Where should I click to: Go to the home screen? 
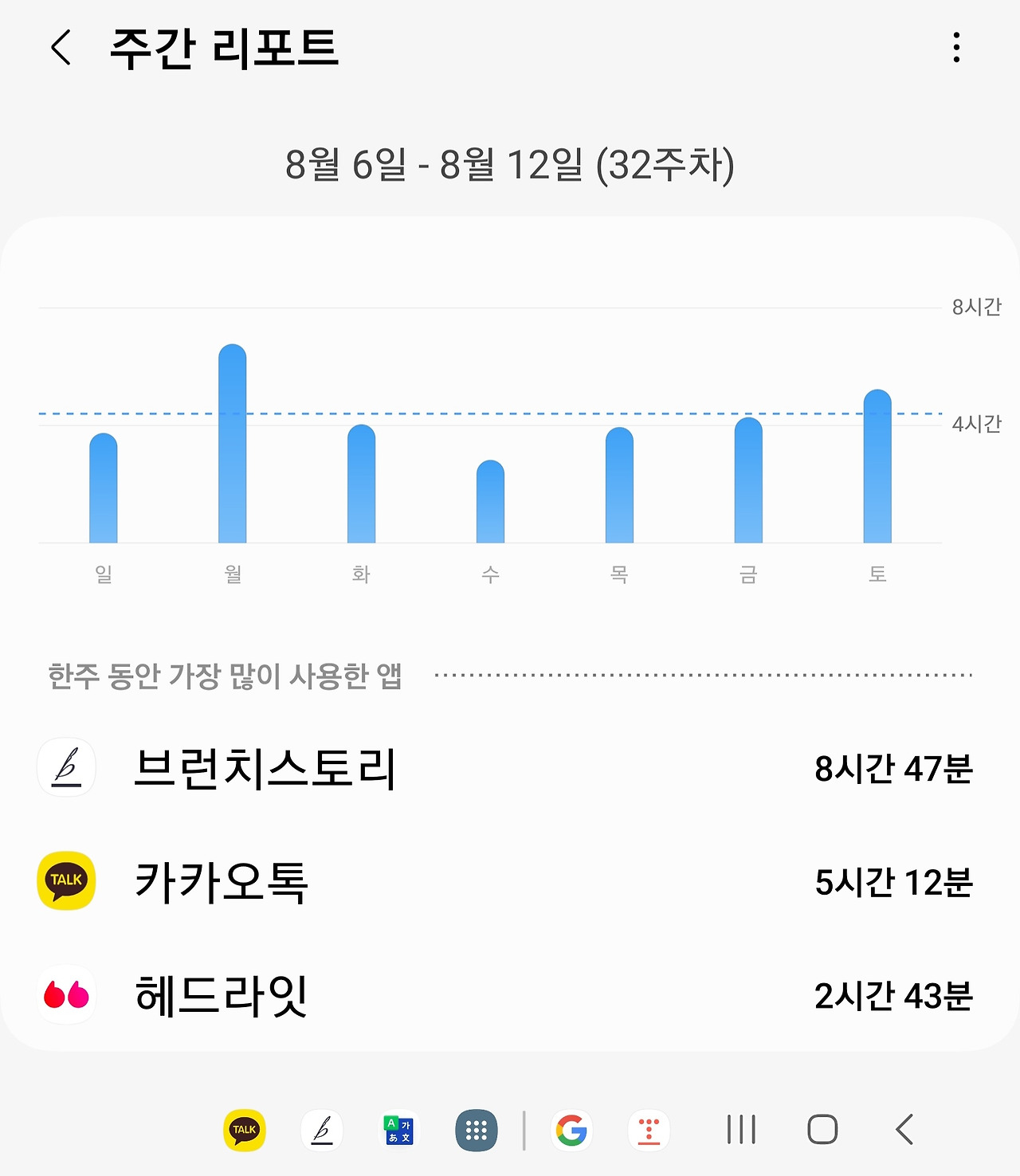click(822, 1130)
